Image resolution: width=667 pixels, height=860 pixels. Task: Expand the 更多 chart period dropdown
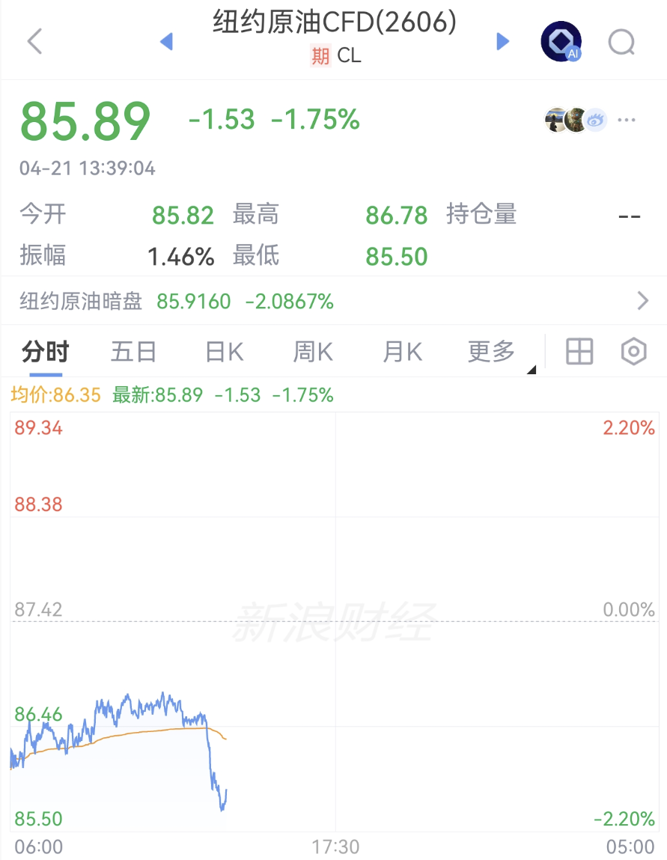(x=494, y=352)
